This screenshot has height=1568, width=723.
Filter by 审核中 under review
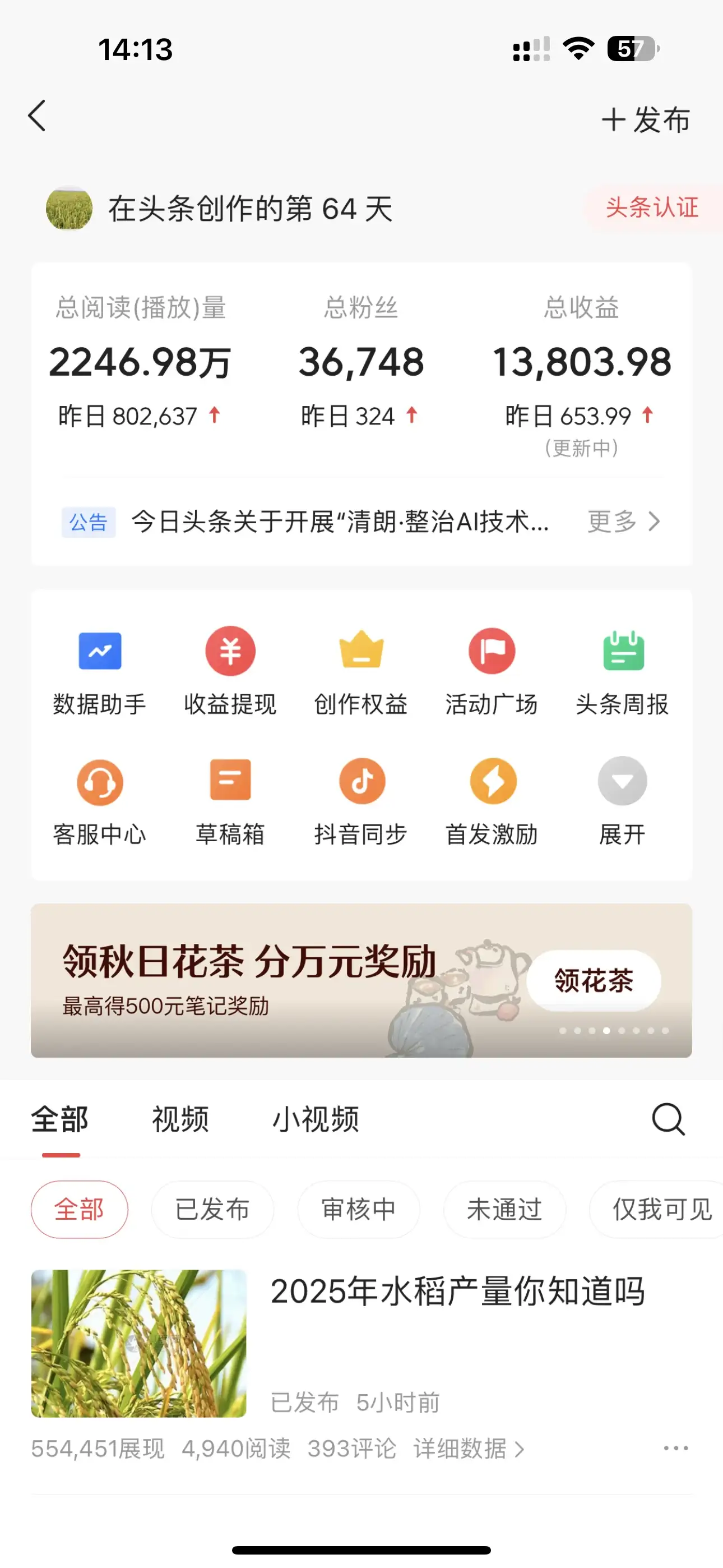click(x=359, y=1210)
